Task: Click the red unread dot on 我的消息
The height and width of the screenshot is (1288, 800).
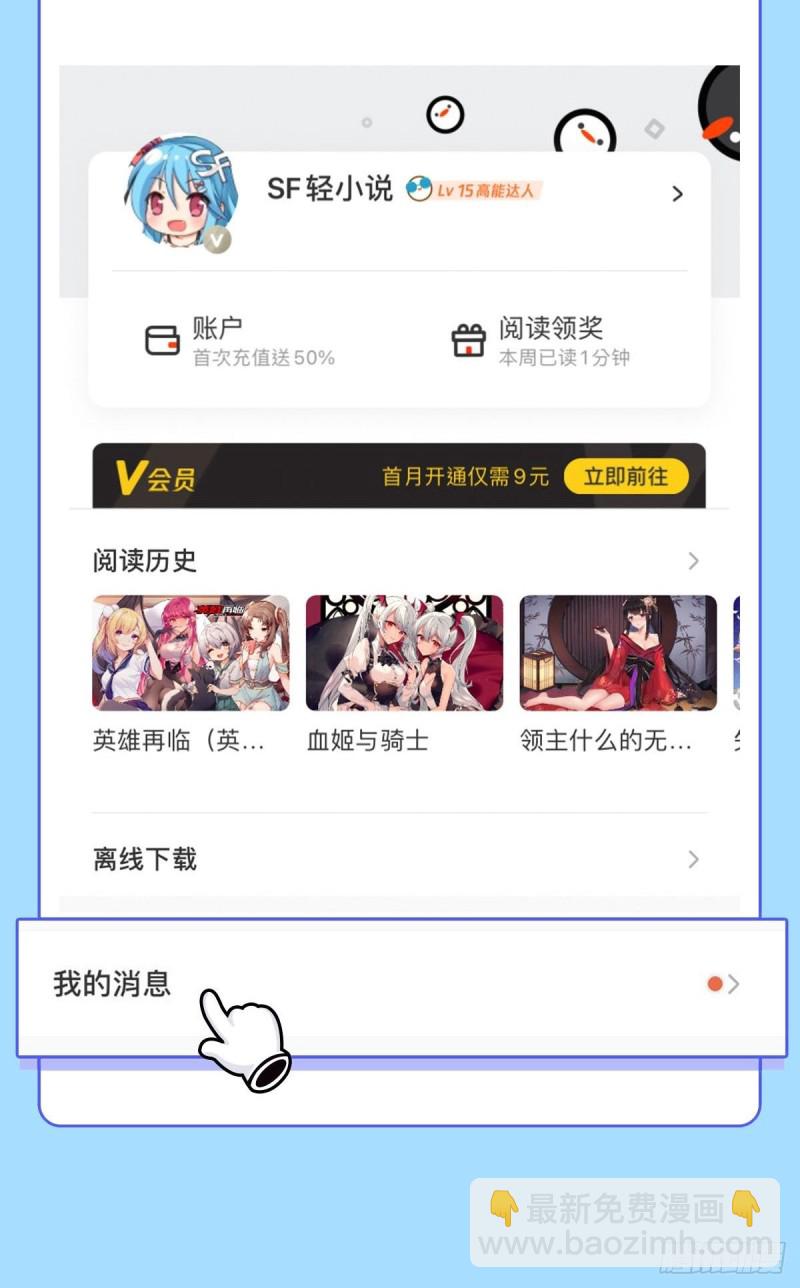Action: pos(715,983)
